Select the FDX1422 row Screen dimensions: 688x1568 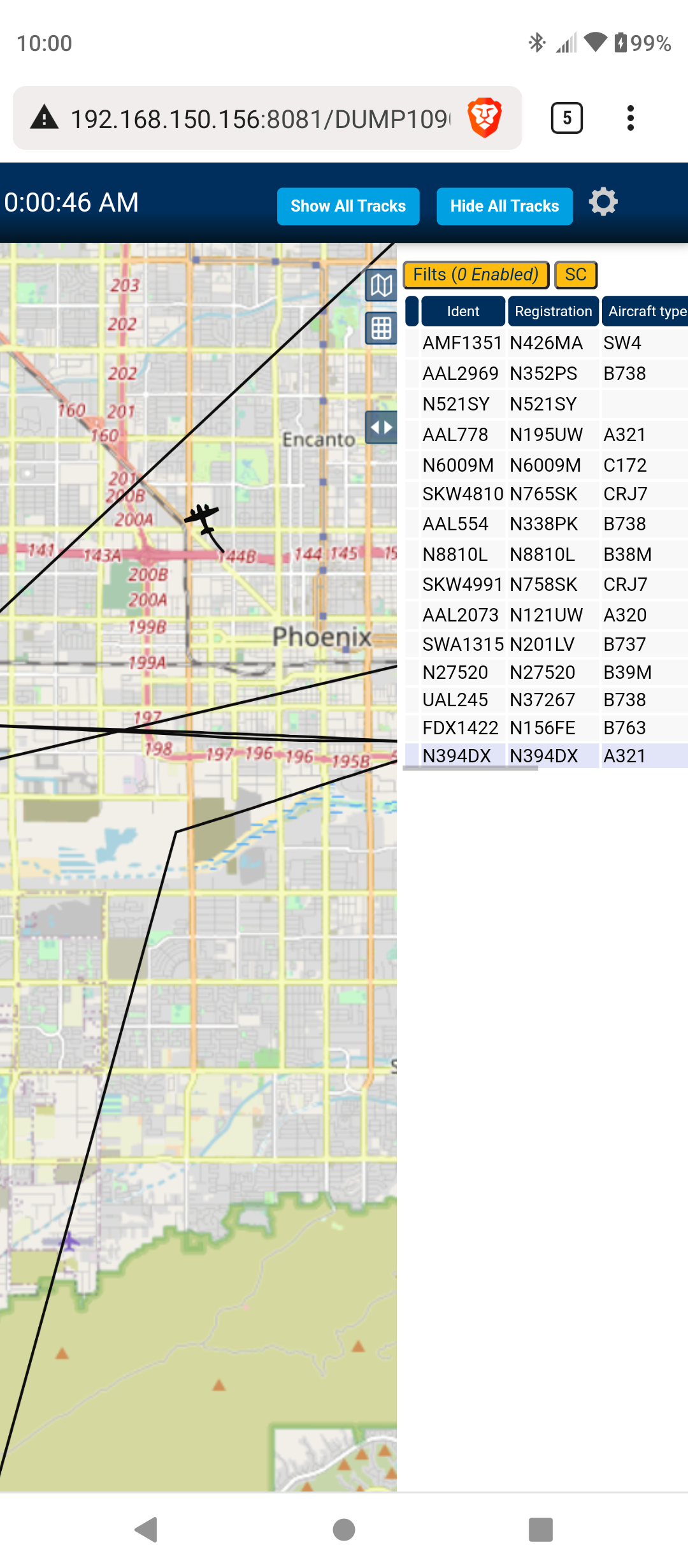(x=547, y=728)
